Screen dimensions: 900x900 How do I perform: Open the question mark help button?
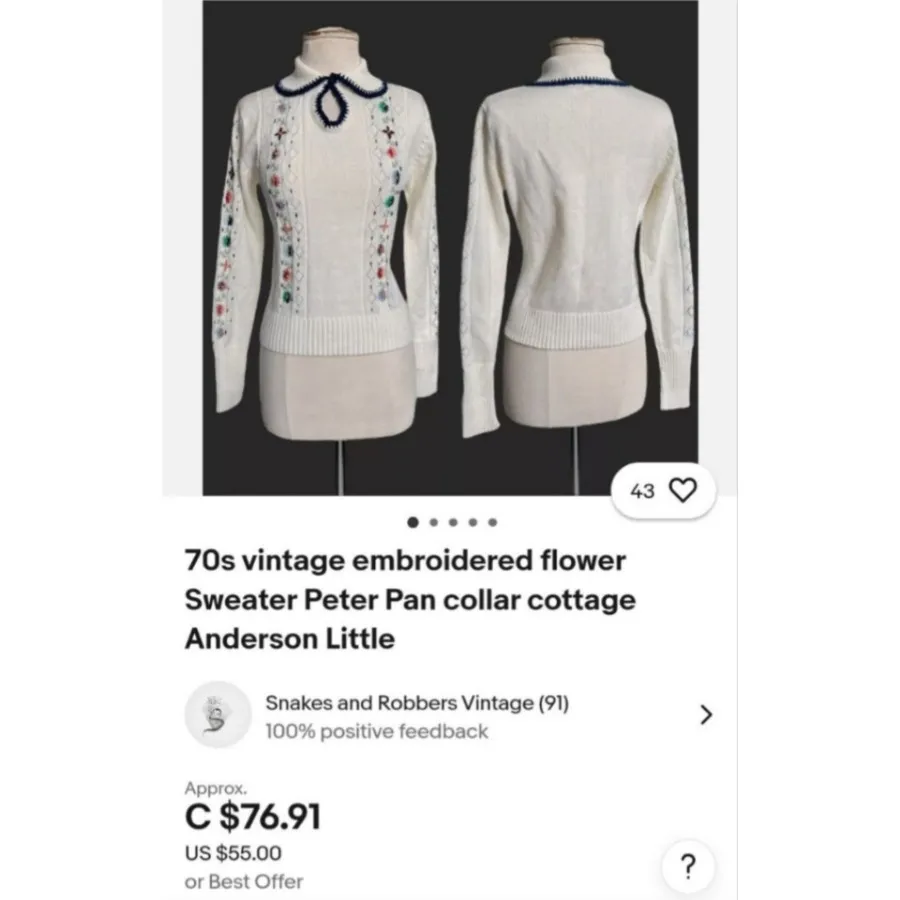pos(688,866)
